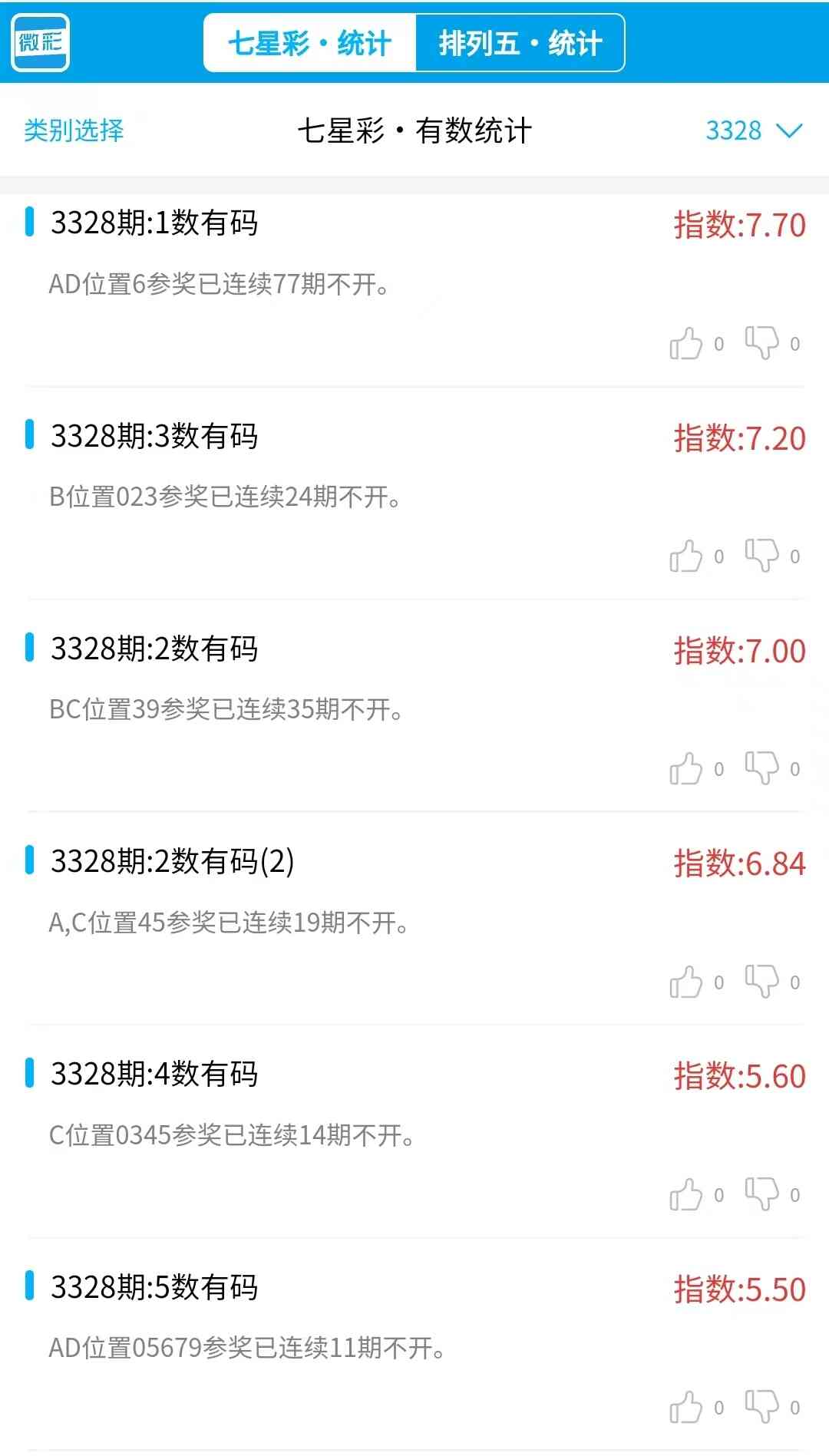
Task: Open the 类别选择 category picker
Action: 74,130
